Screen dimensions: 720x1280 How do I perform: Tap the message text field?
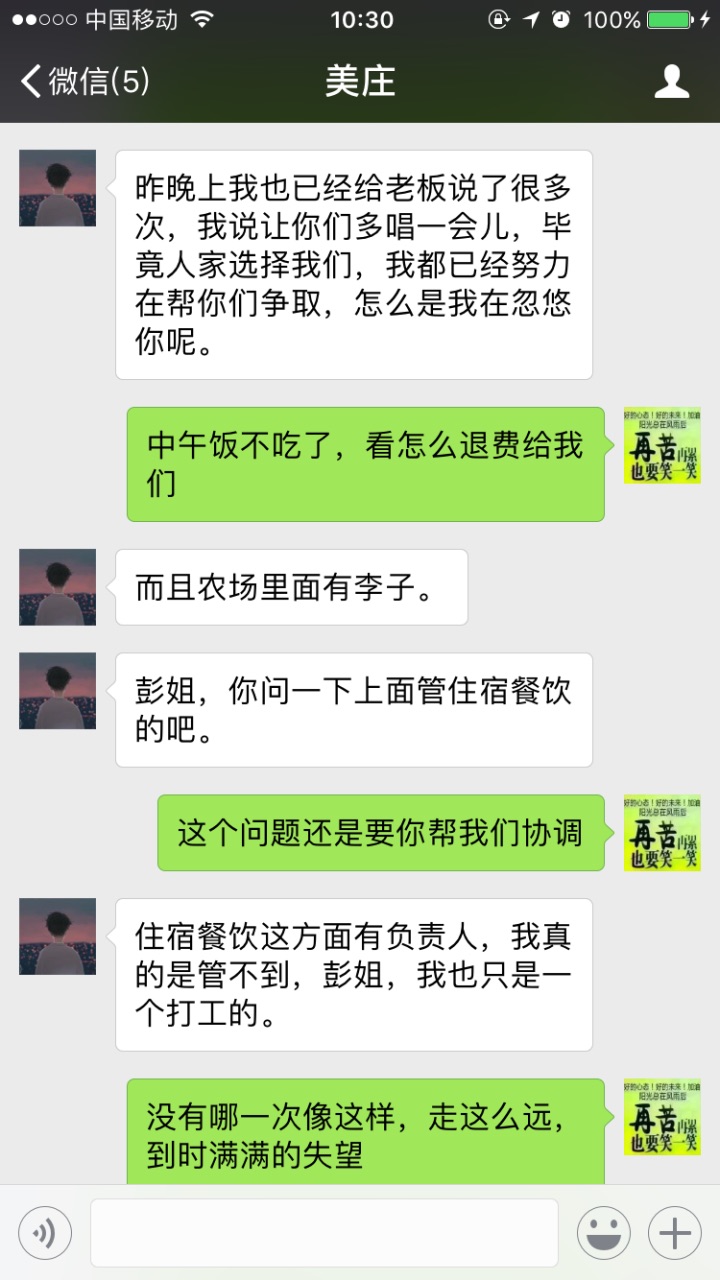[324, 1233]
